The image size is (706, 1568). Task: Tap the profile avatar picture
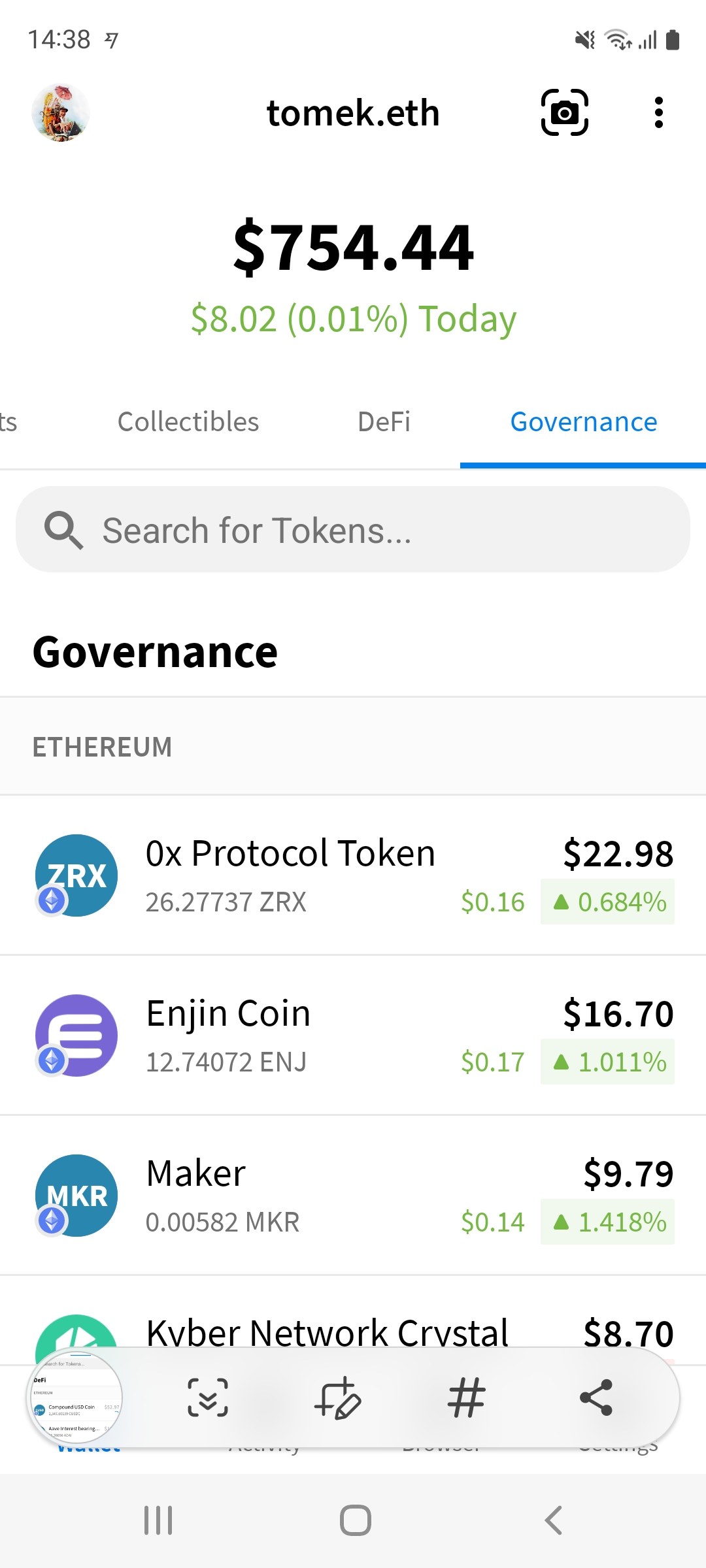61,112
